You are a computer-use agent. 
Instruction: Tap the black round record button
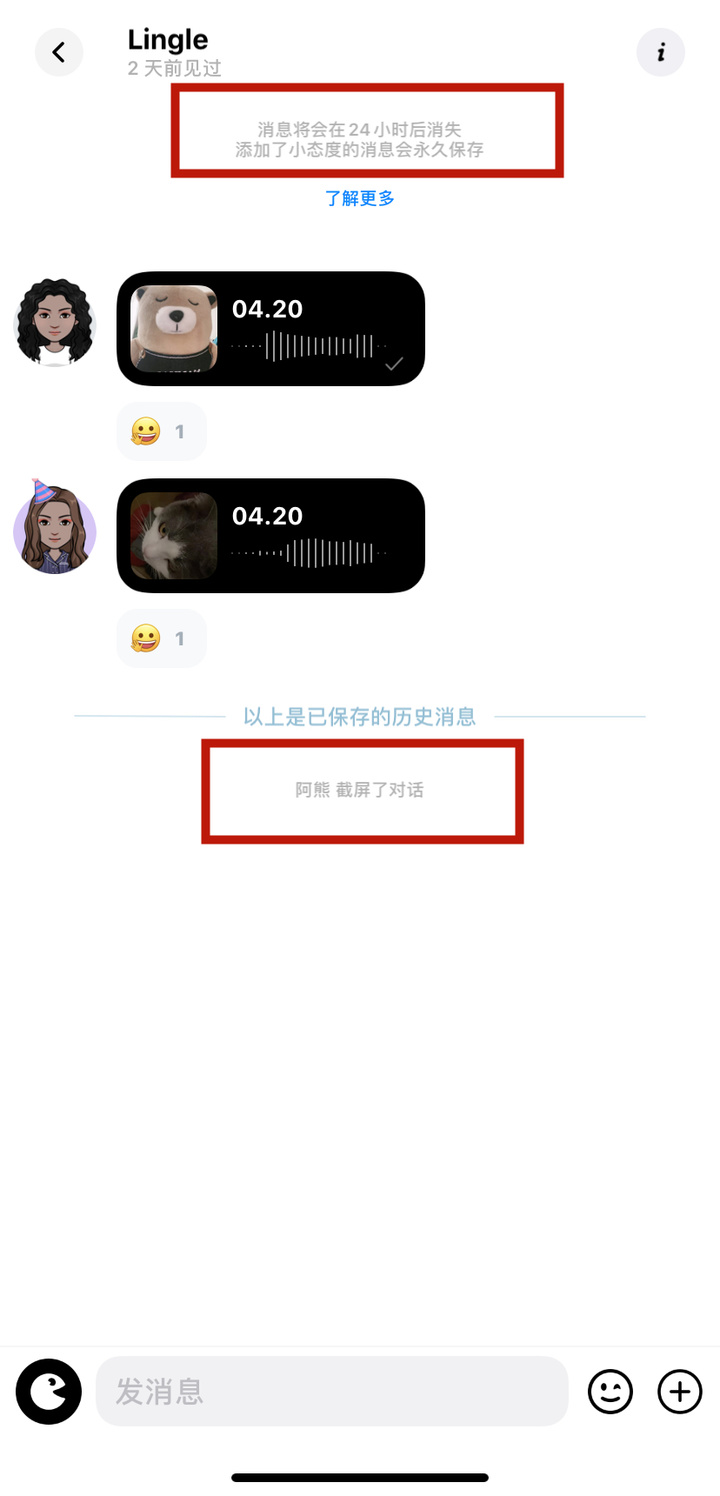(48, 1391)
